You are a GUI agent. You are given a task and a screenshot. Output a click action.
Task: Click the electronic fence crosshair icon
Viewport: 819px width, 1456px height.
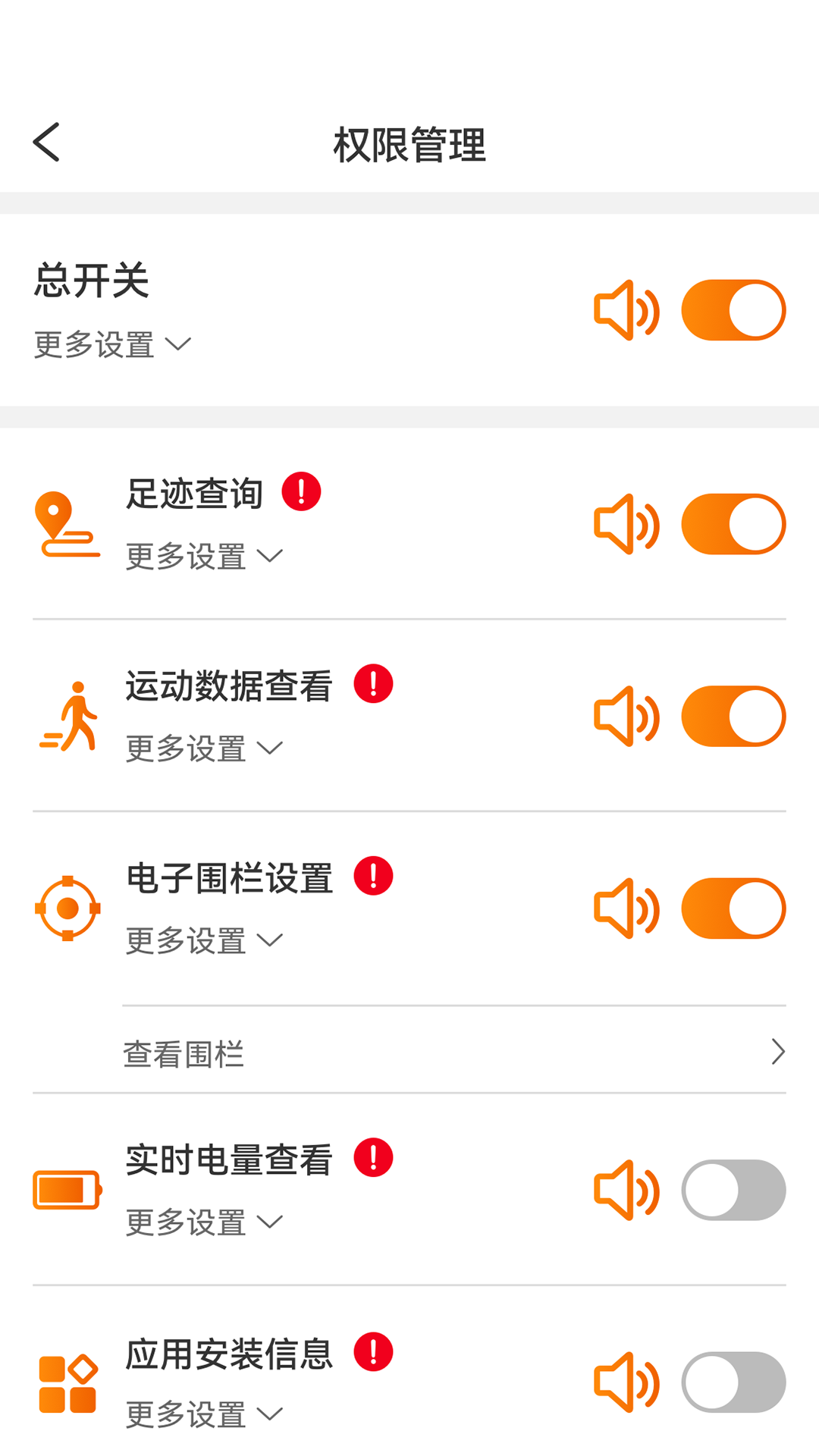point(67,908)
